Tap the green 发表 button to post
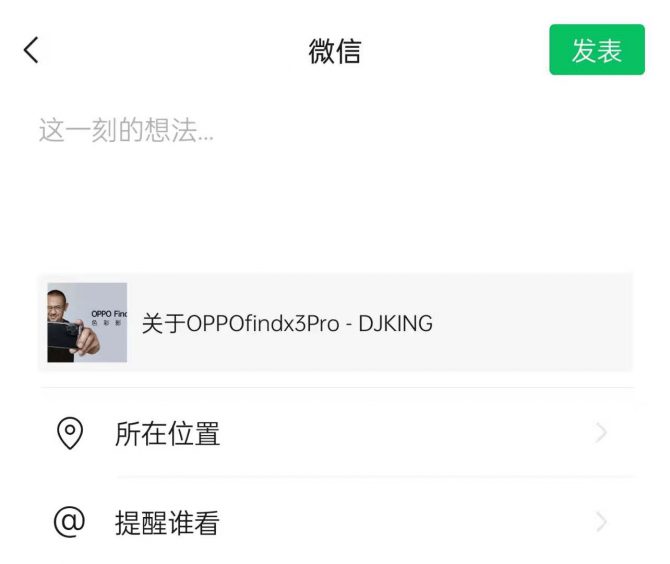670x564 pixels. (596, 50)
